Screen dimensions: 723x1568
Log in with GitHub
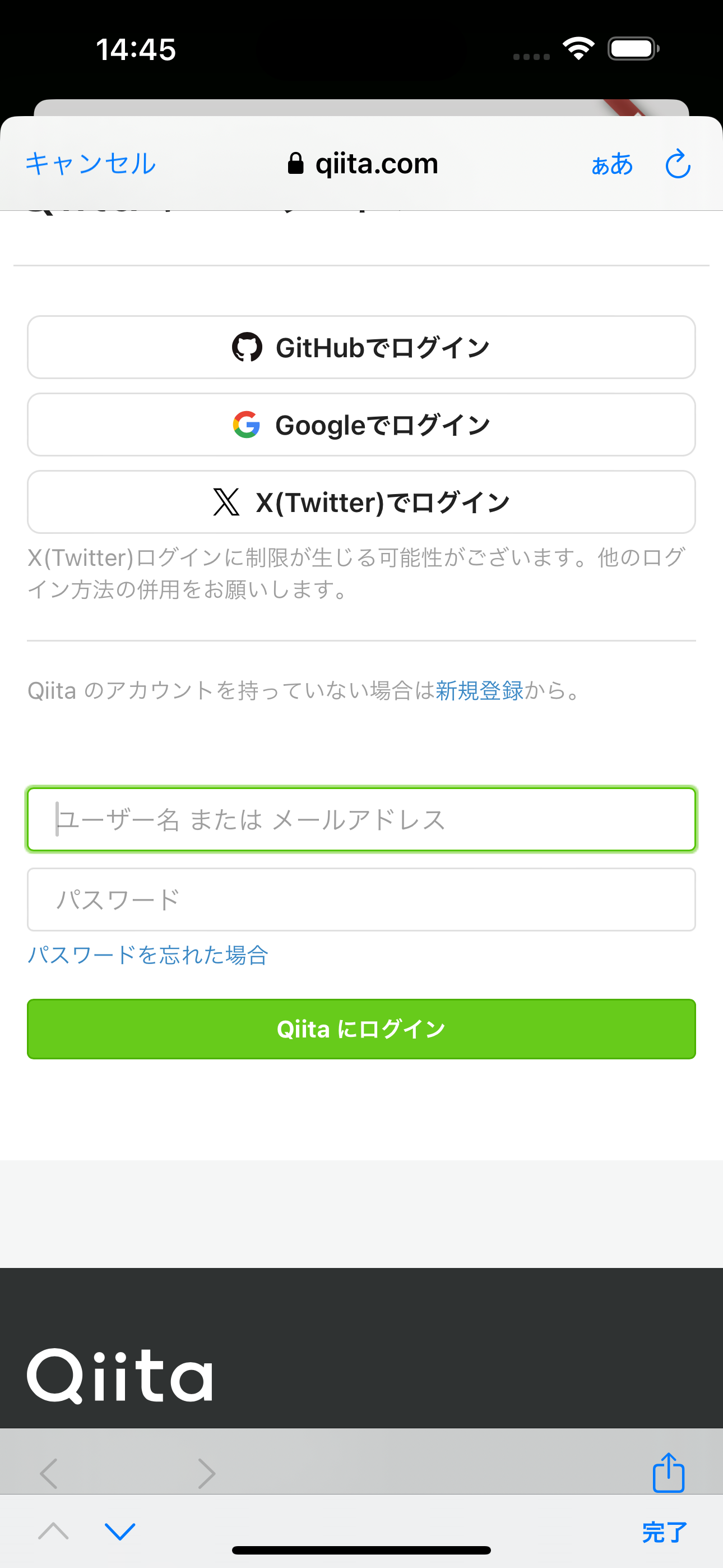[x=361, y=348]
